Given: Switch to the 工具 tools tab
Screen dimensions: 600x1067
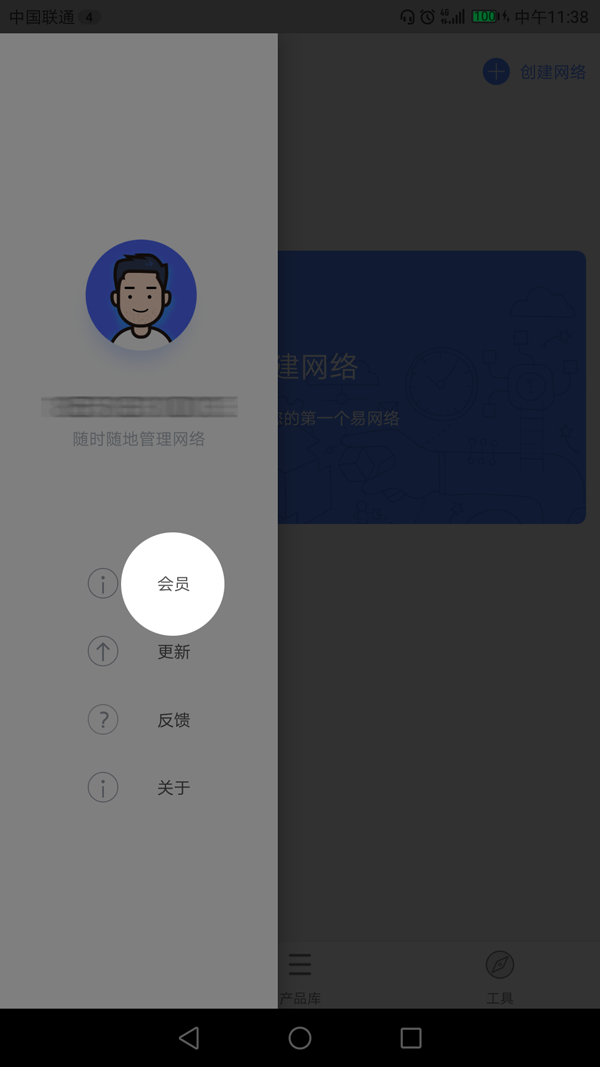Looking at the screenshot, I should pyautogui.click(x=500, y=976).
